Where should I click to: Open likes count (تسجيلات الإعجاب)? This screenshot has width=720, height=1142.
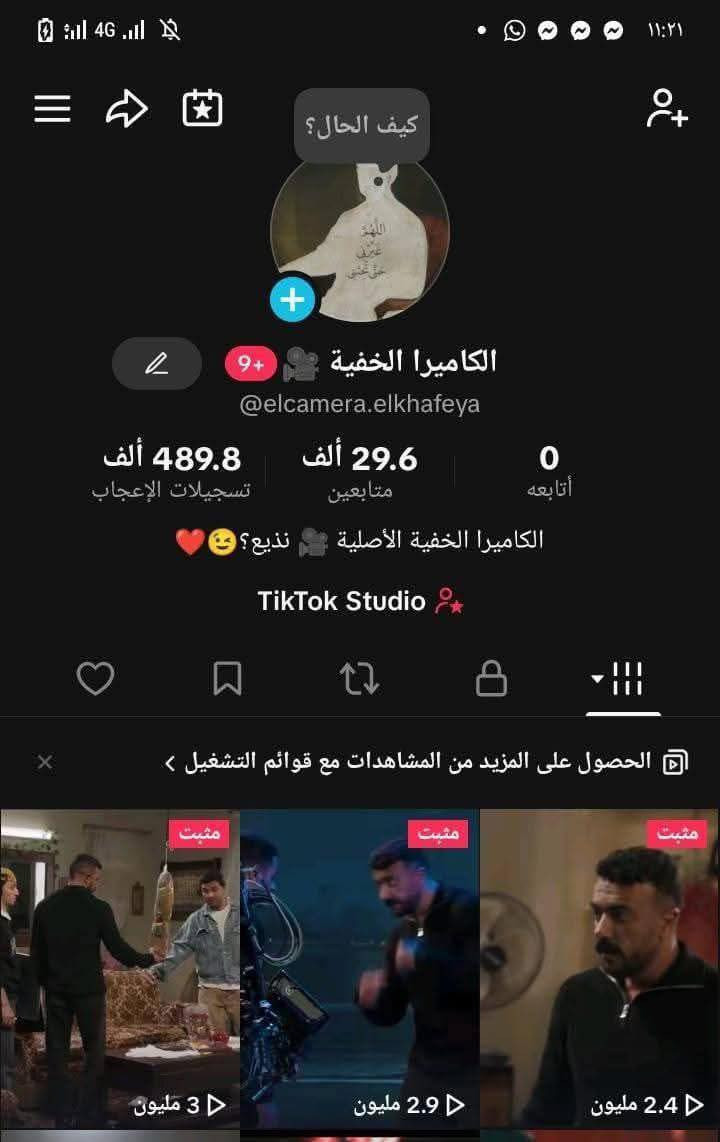click(x=171, y=471)
